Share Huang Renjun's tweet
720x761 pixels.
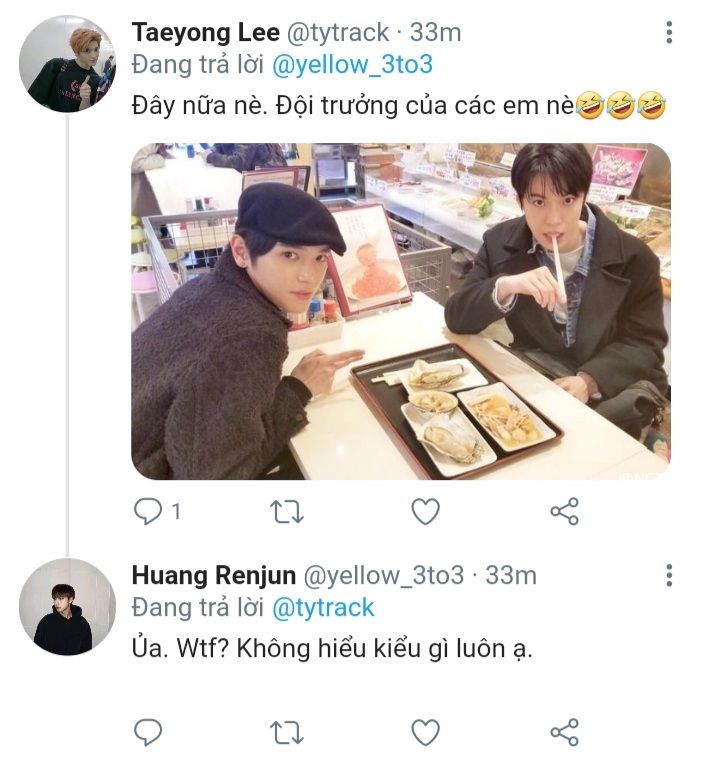pyautogui.click(x=565, y=733)
